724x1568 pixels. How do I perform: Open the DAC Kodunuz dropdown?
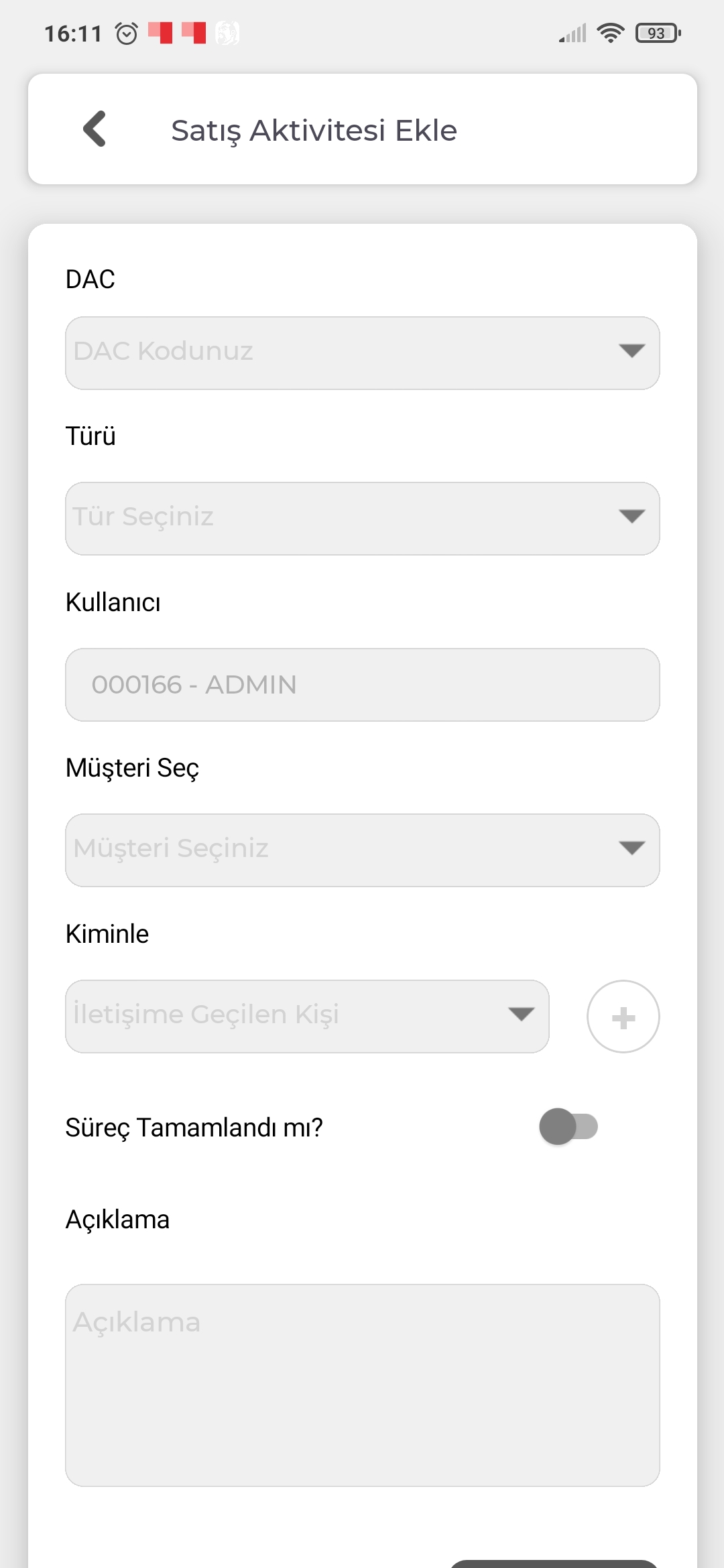[x=363, y=353]
